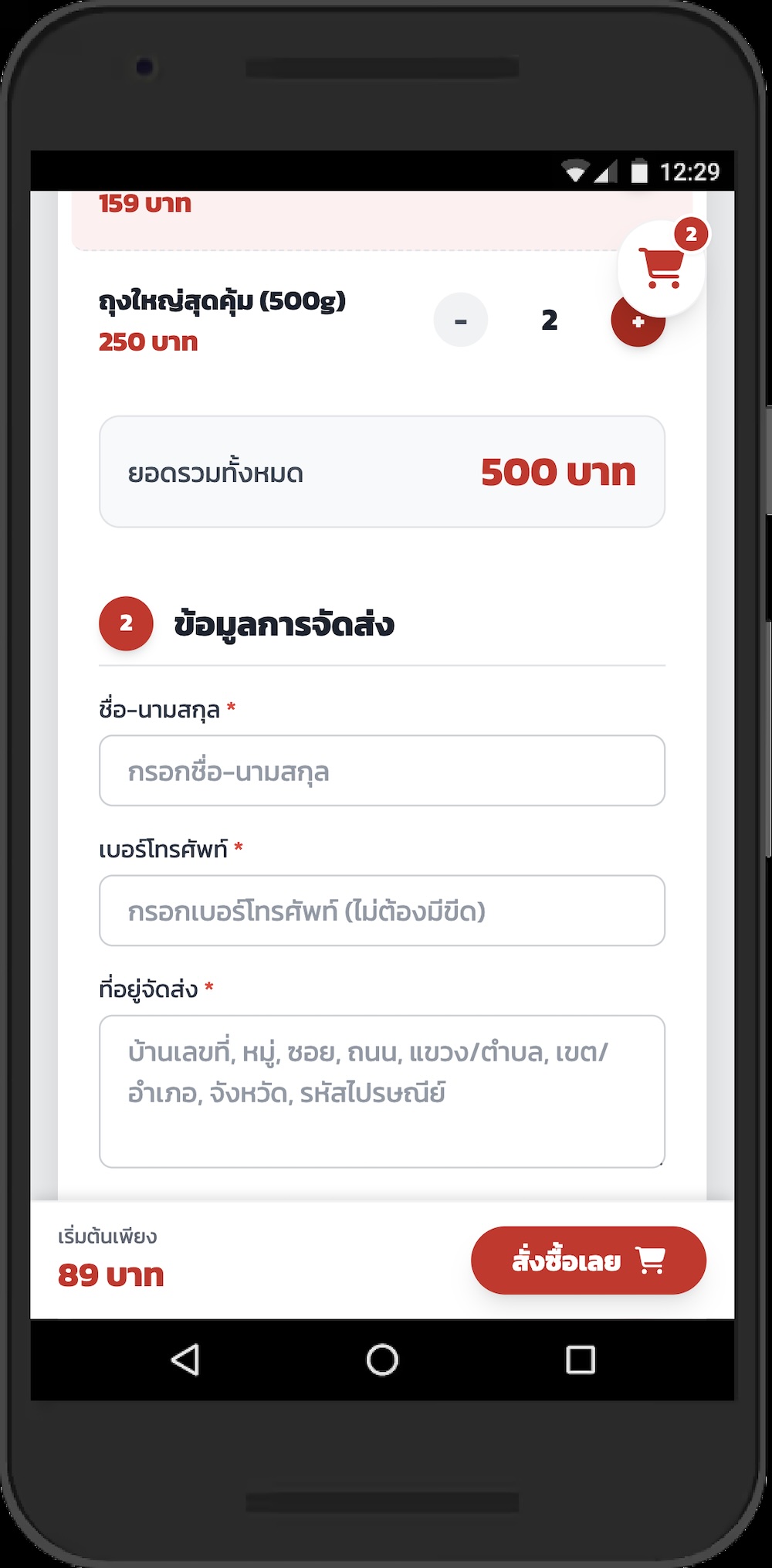772x1568 pixels.
Task: Select the ที่อยู่จัดส่ง address box
Action: (381, 1091)
